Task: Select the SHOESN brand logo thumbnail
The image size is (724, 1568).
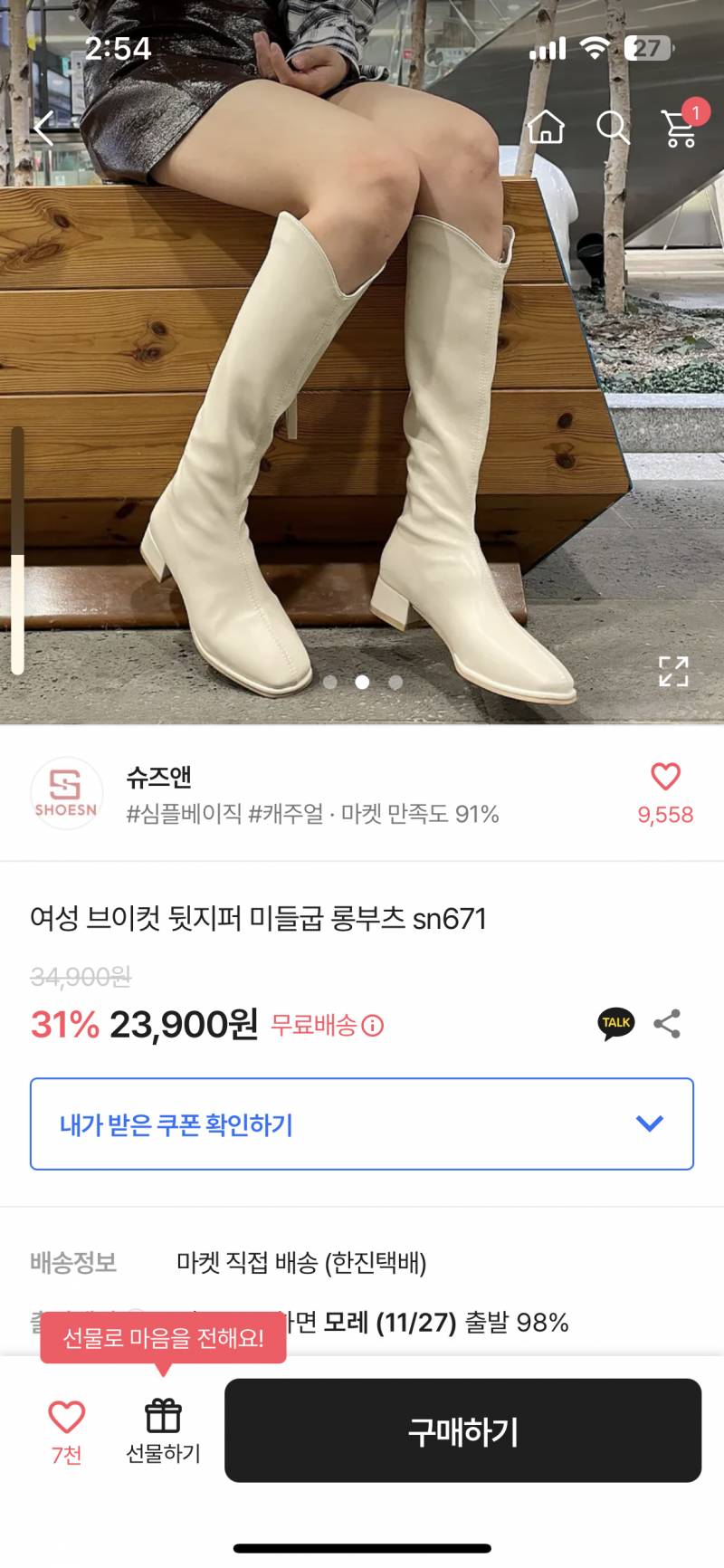Action: pos(67,793)
